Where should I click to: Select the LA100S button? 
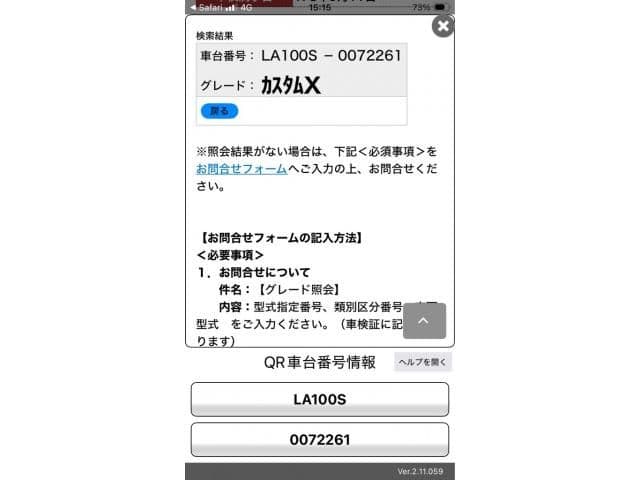point(319,399)
